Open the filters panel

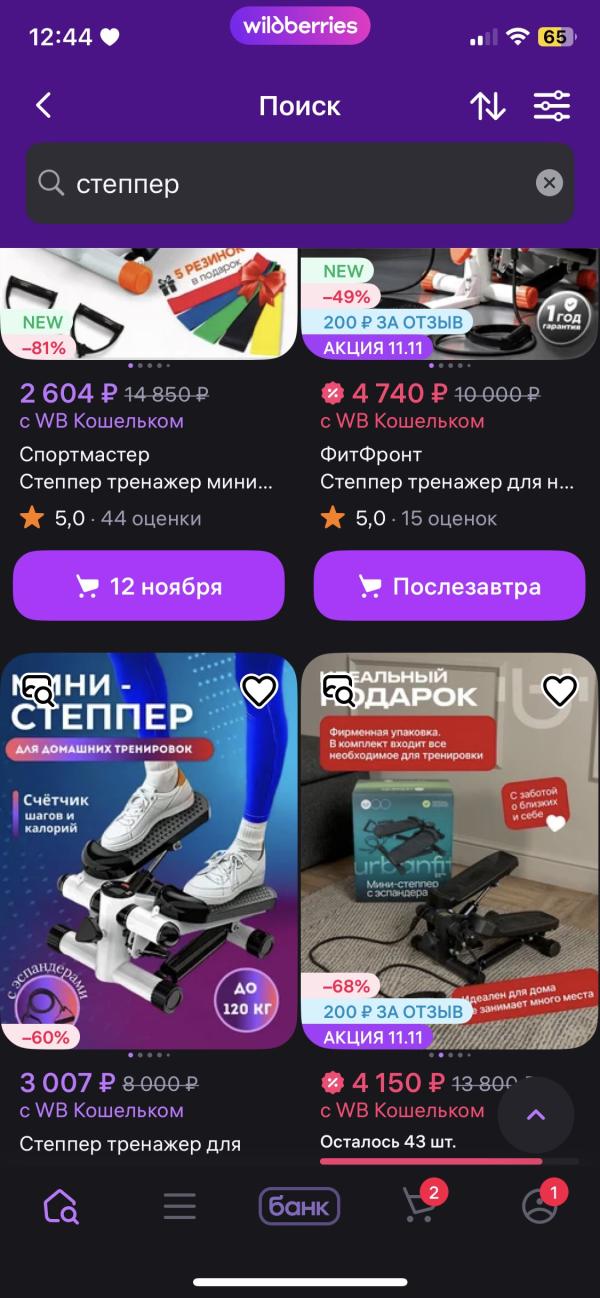coord(551,106)
